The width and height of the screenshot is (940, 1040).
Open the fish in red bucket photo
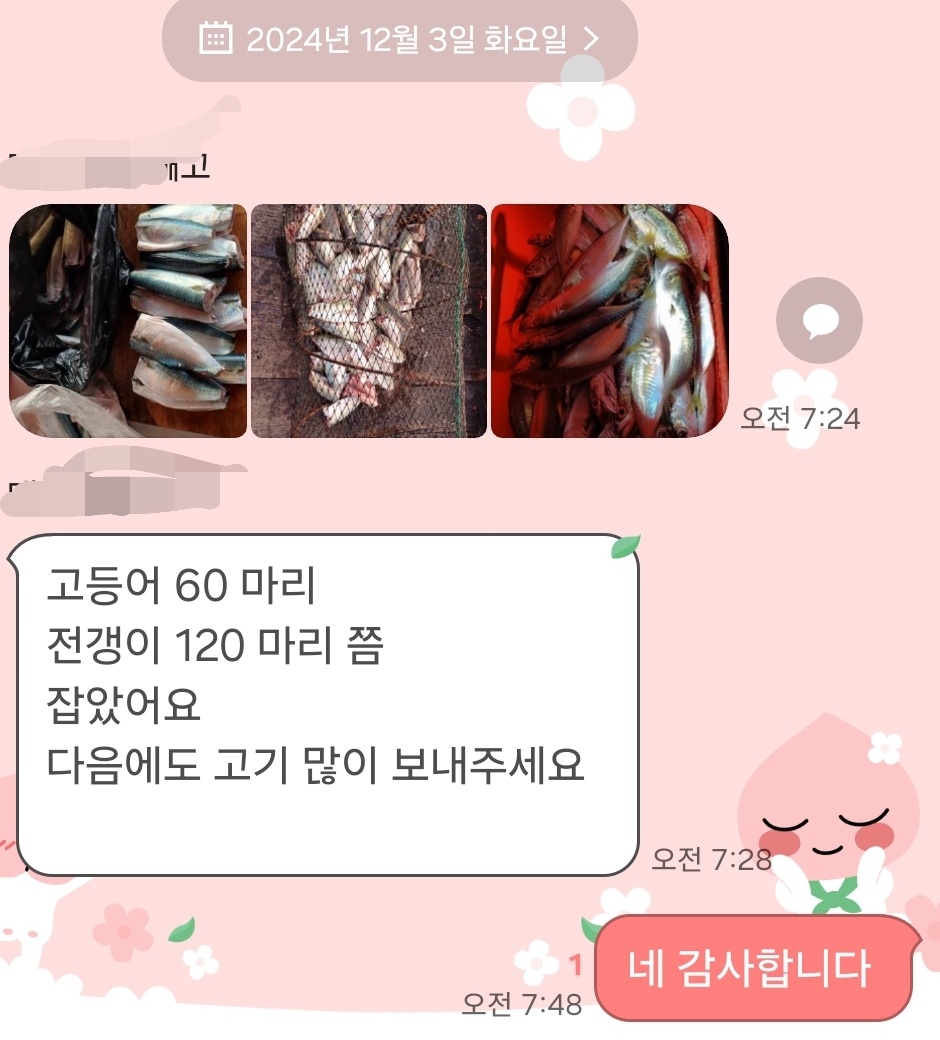609,321
